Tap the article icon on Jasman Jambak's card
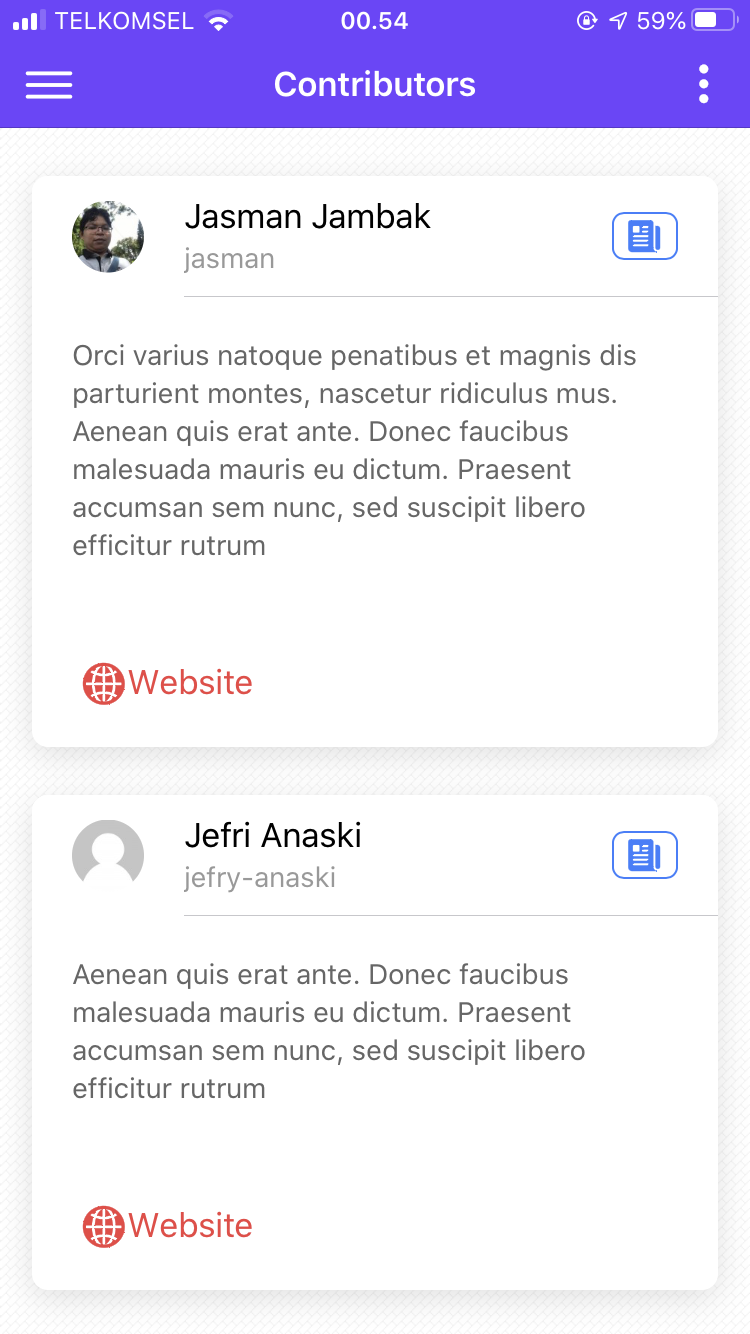Image resolution: width=750 pixels, height=1334 pixels. pyautogui.click(x=644, y=237)
